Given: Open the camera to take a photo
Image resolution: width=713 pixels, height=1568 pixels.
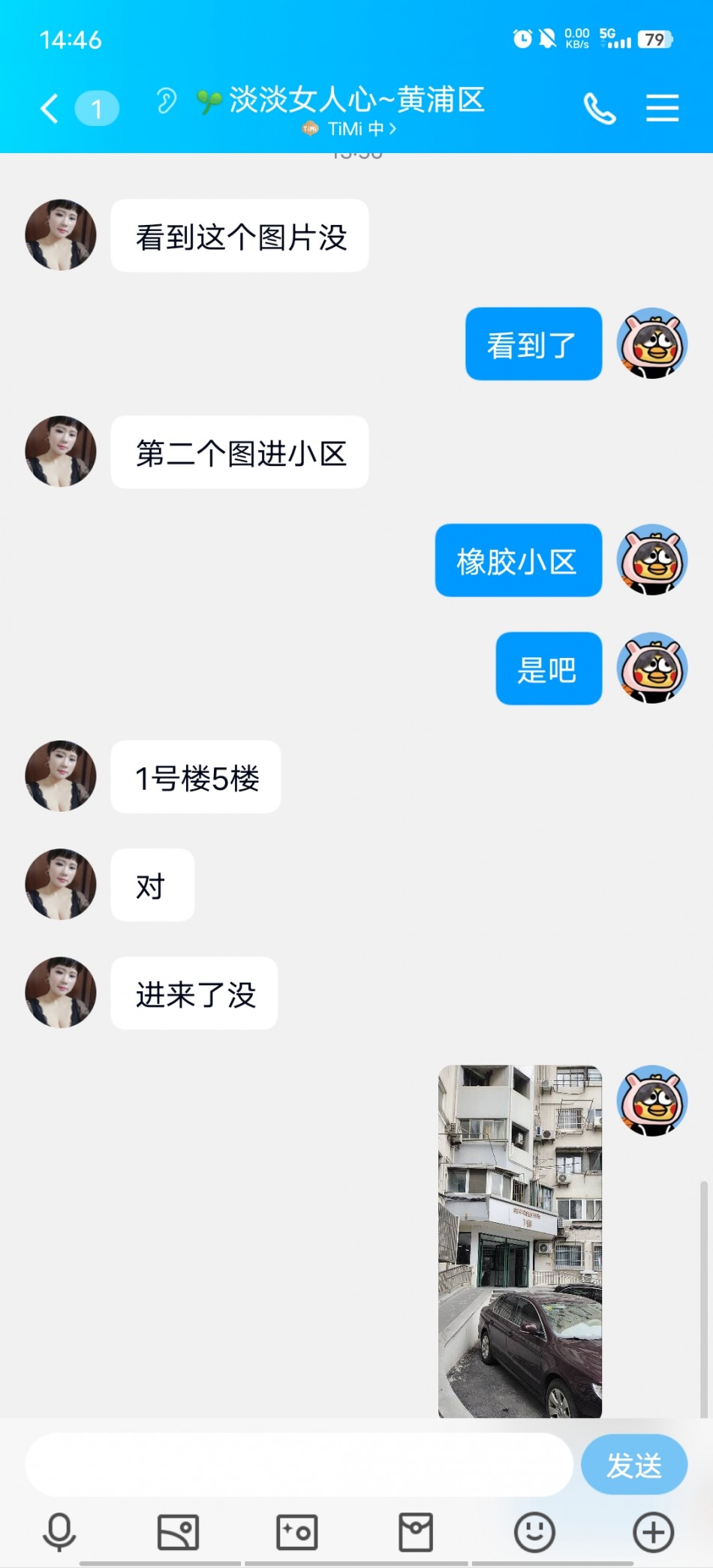Looking at the screenshot, I should coord(296,1531).
